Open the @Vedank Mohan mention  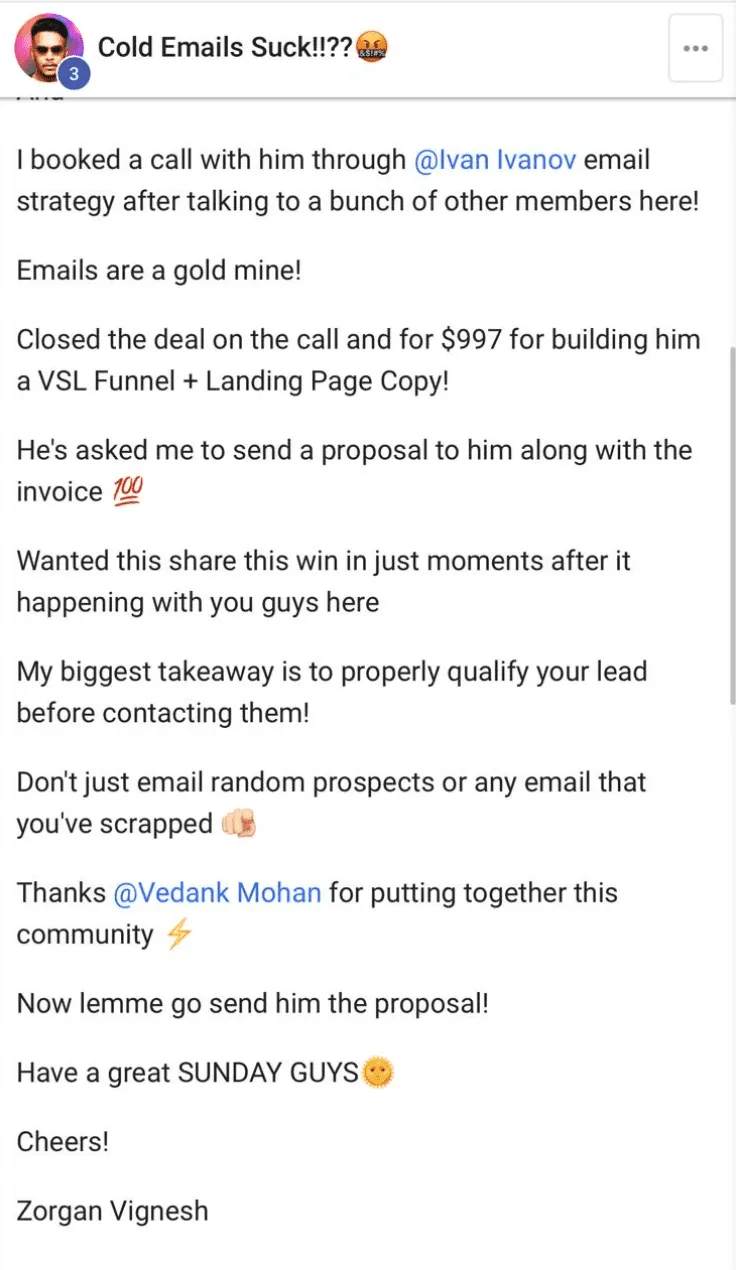[x=218, y=892]
